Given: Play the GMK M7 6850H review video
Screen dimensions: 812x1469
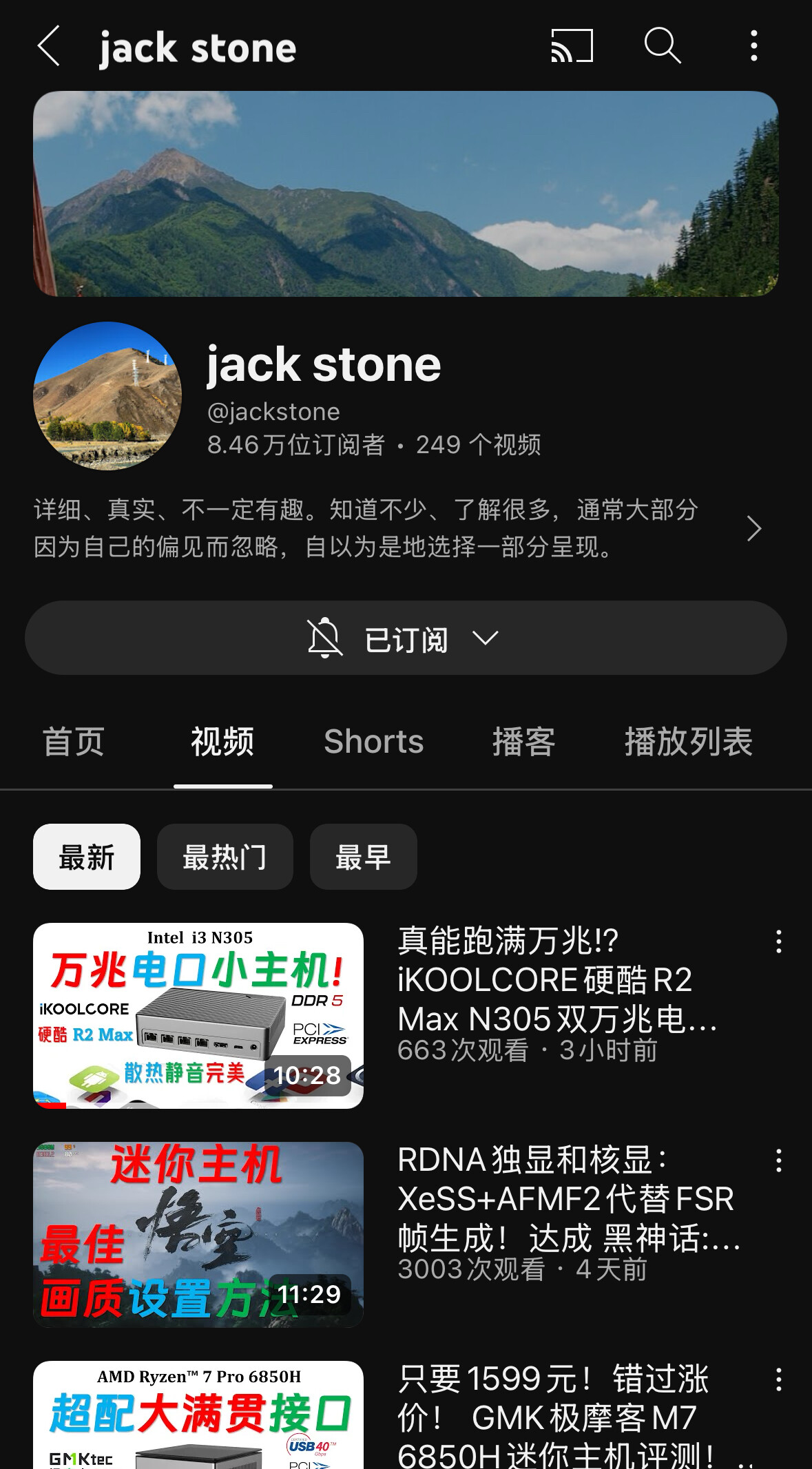Looking at the screenshot, I should 198,1415.
